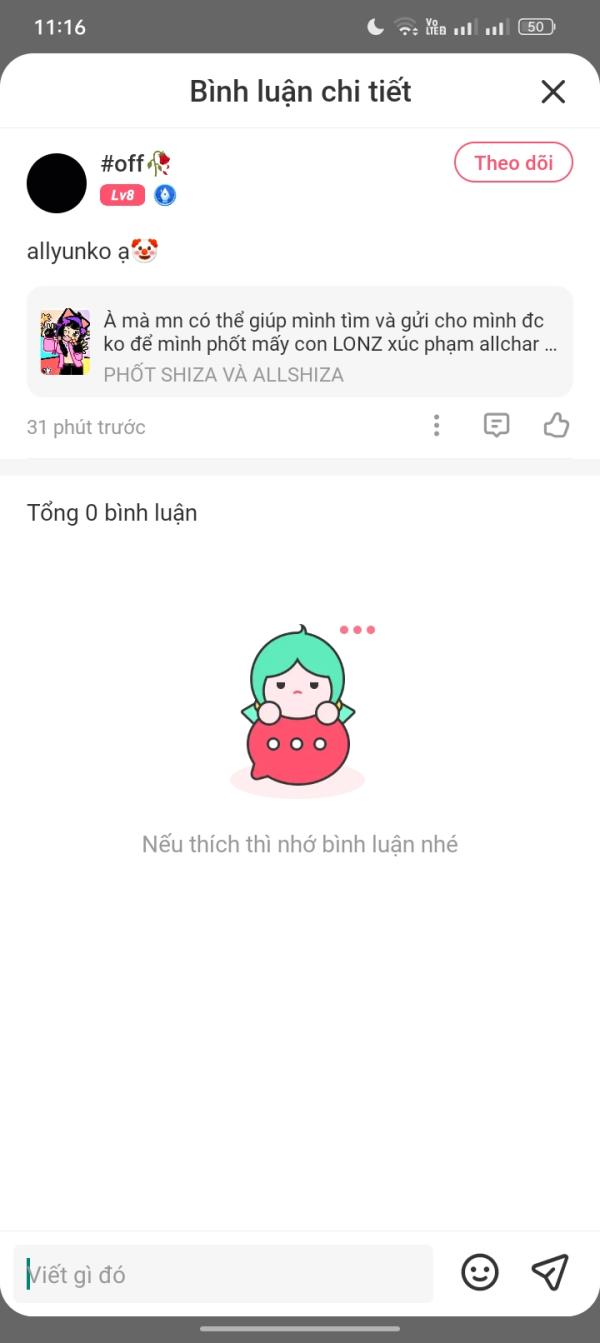This screenshot has height=1343, width=600.
Task: Send the comment with the paper plane
Action: point(550,1272)
